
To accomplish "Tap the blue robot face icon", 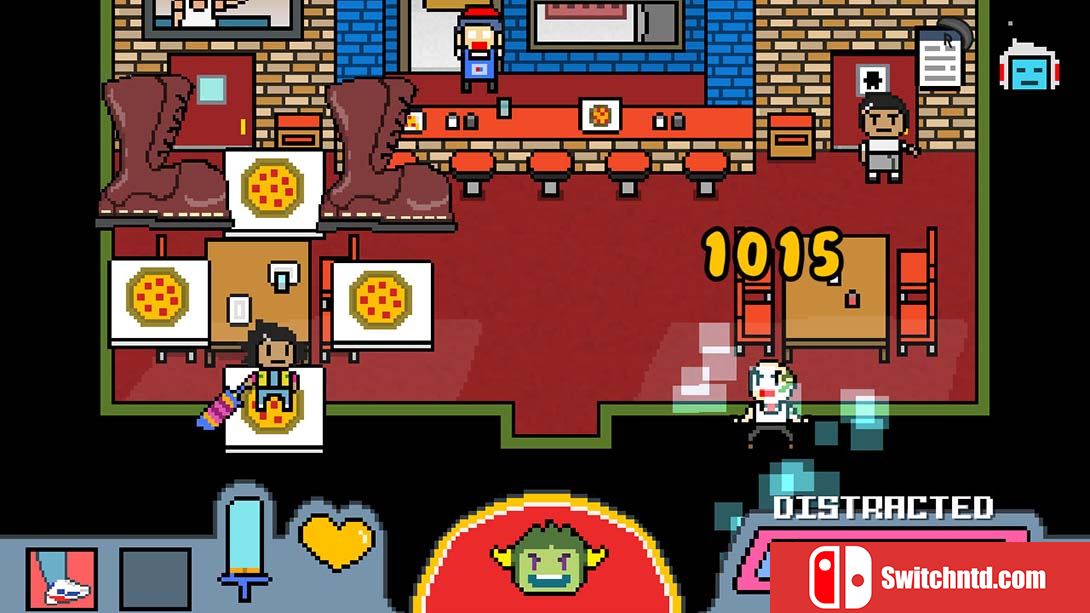I will click(x=1028, y=68).
